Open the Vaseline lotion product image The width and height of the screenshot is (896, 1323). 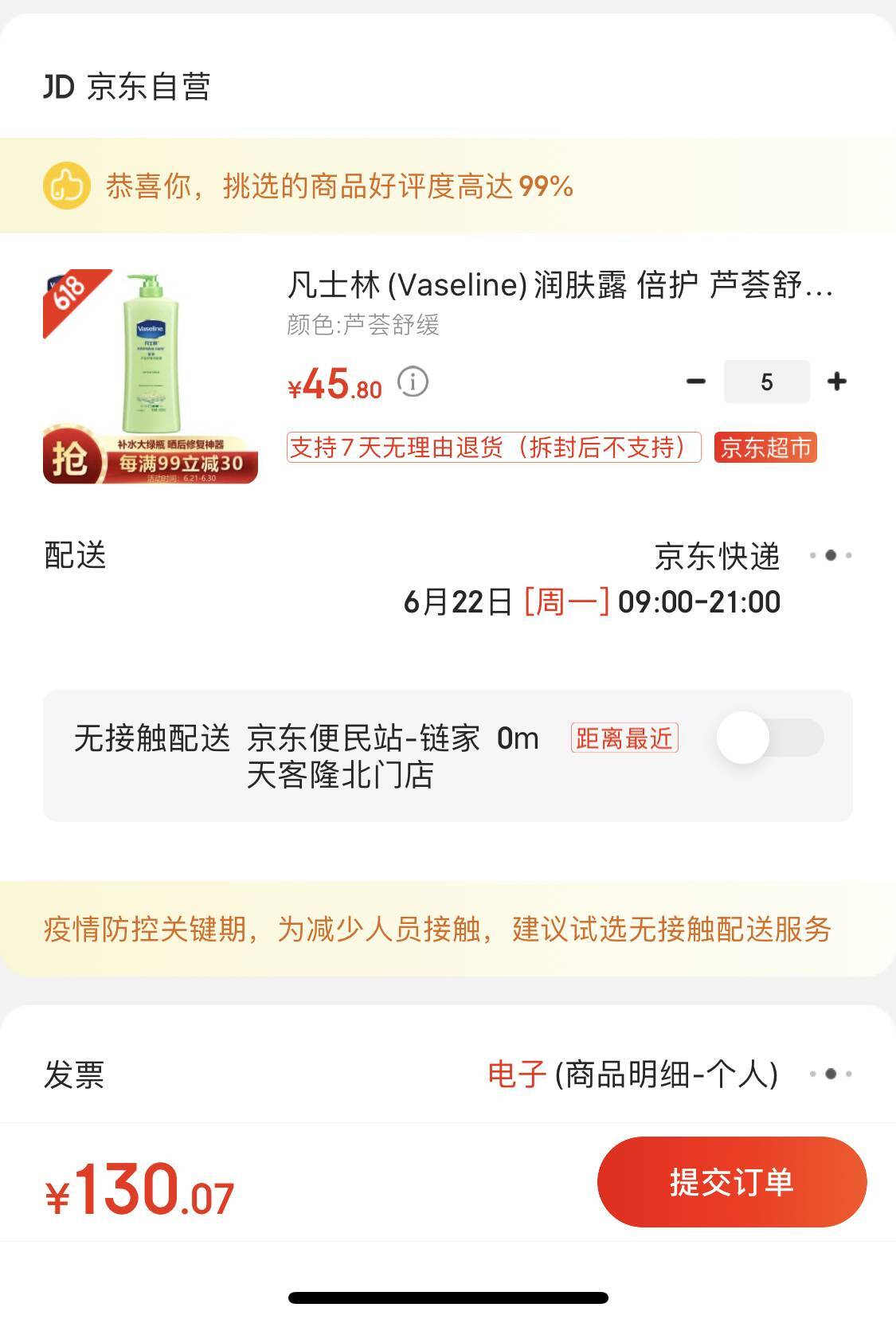click(151, 376)
